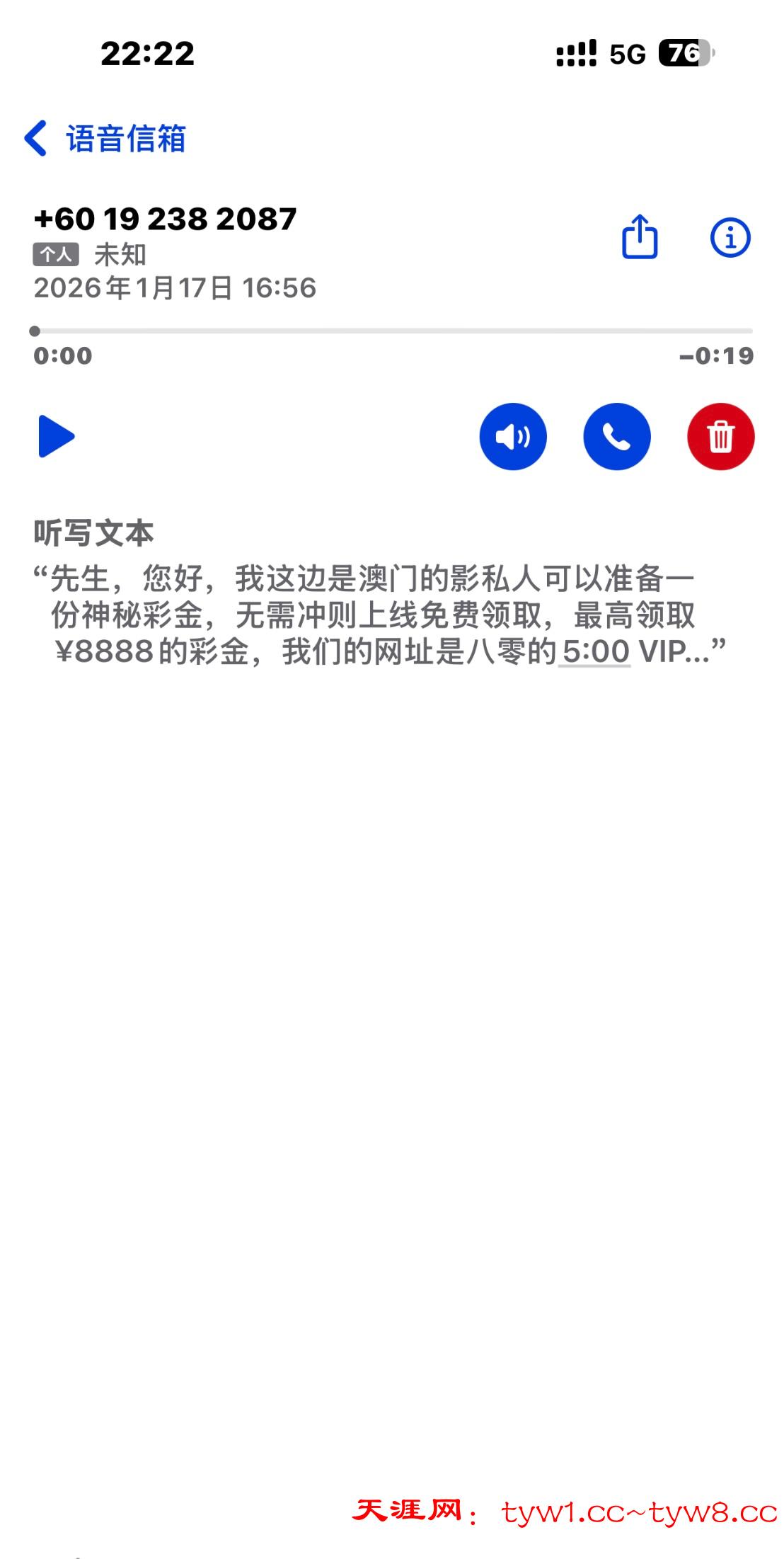Image resolution: width=784 pixels, height=1559 pixels.
Task: Open info for +60 19 238 2087
Action: (730, 237)
